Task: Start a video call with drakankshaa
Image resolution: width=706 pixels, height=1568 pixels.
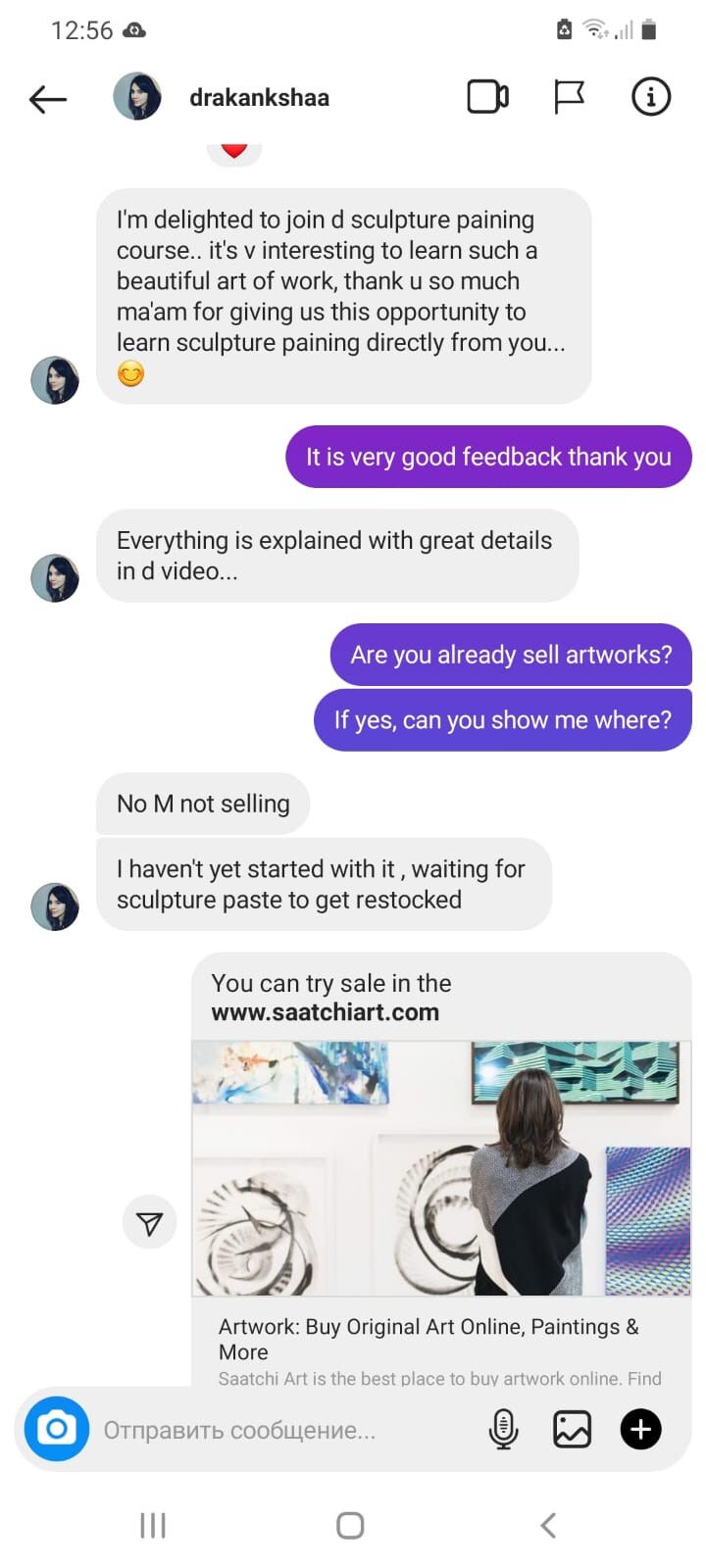Action: [487, 97]
